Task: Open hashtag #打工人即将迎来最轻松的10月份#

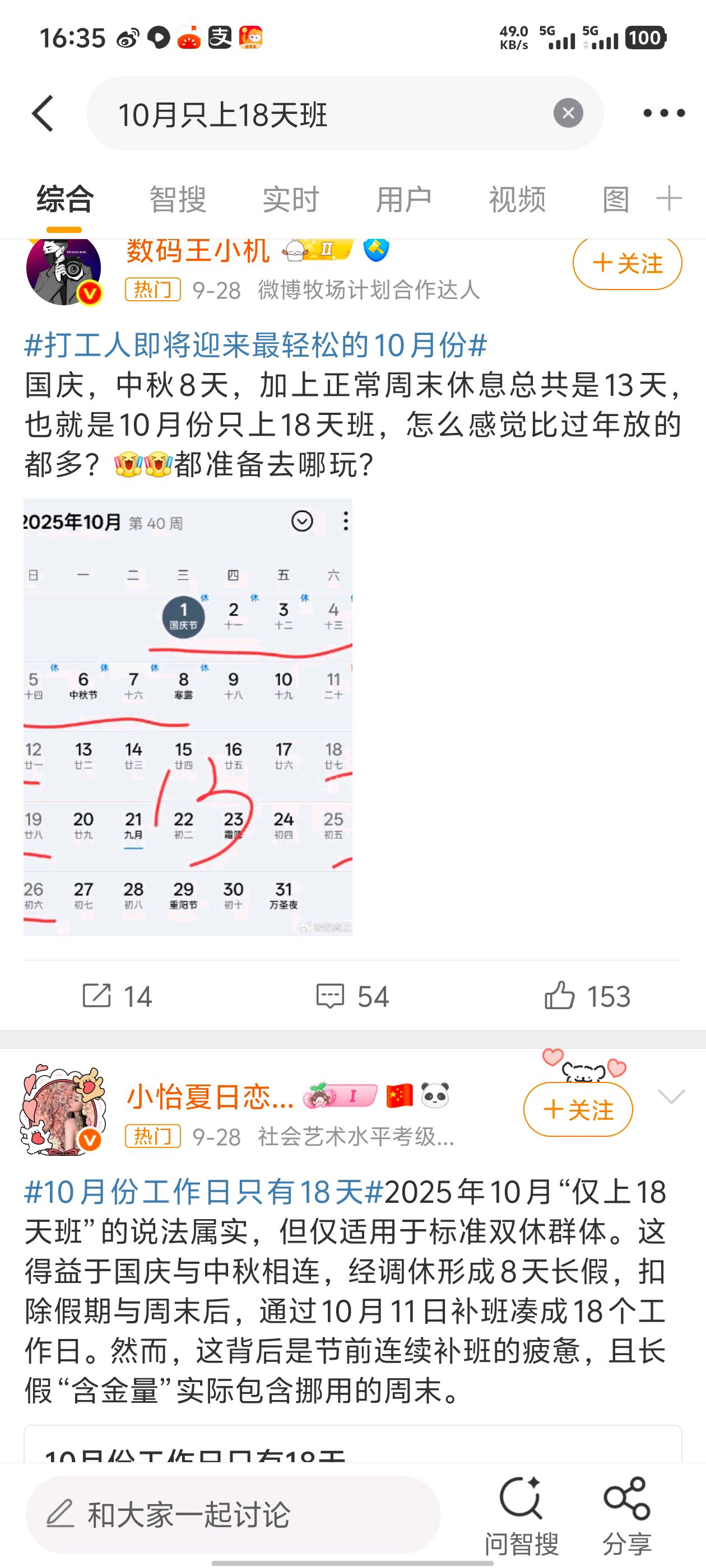Action: pyautogui.click(x=256, y=346)
